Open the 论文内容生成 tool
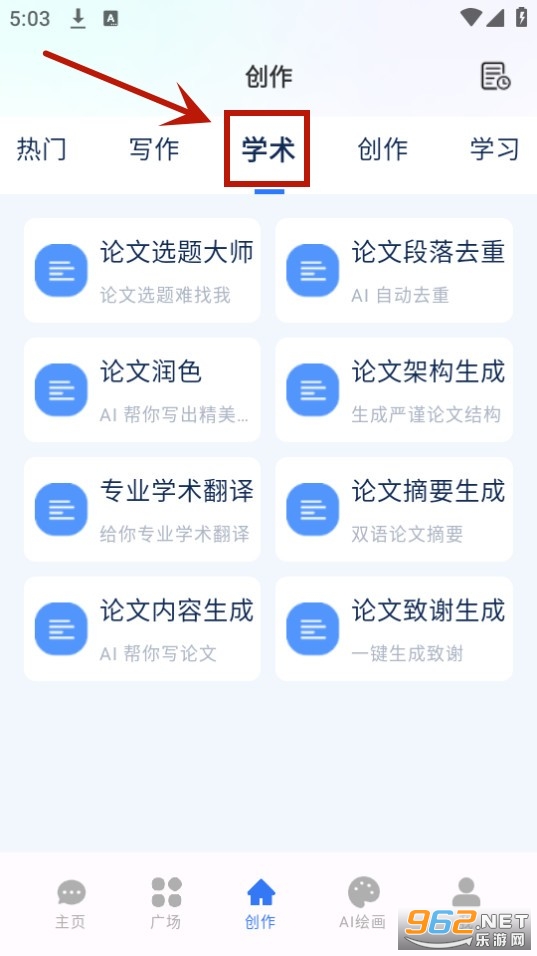Viewport: 537px width, 956px height. [x=142, y=629]
